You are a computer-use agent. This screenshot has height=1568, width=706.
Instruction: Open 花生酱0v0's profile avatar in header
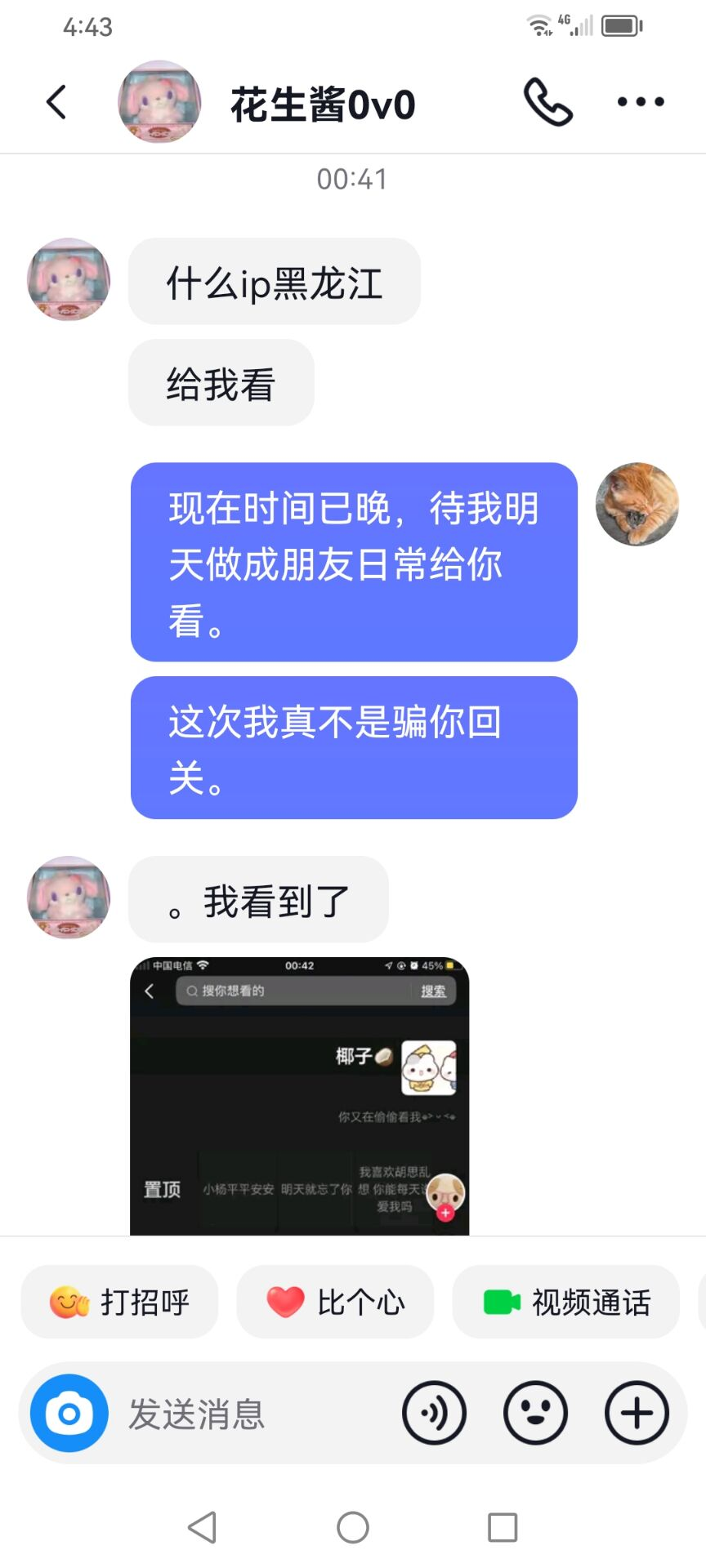159,102
